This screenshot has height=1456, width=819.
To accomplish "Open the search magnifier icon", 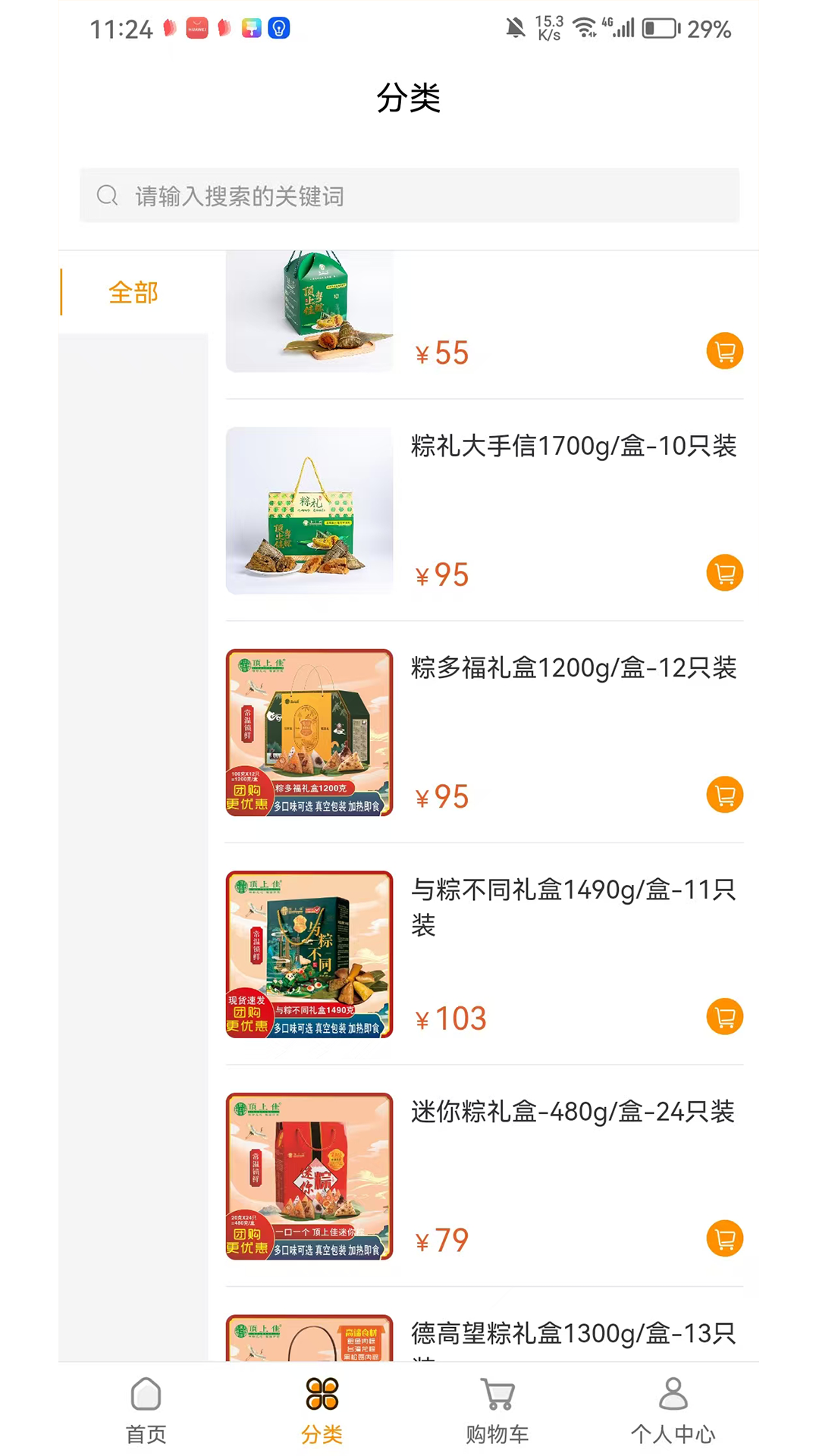I will pos(107,195).
